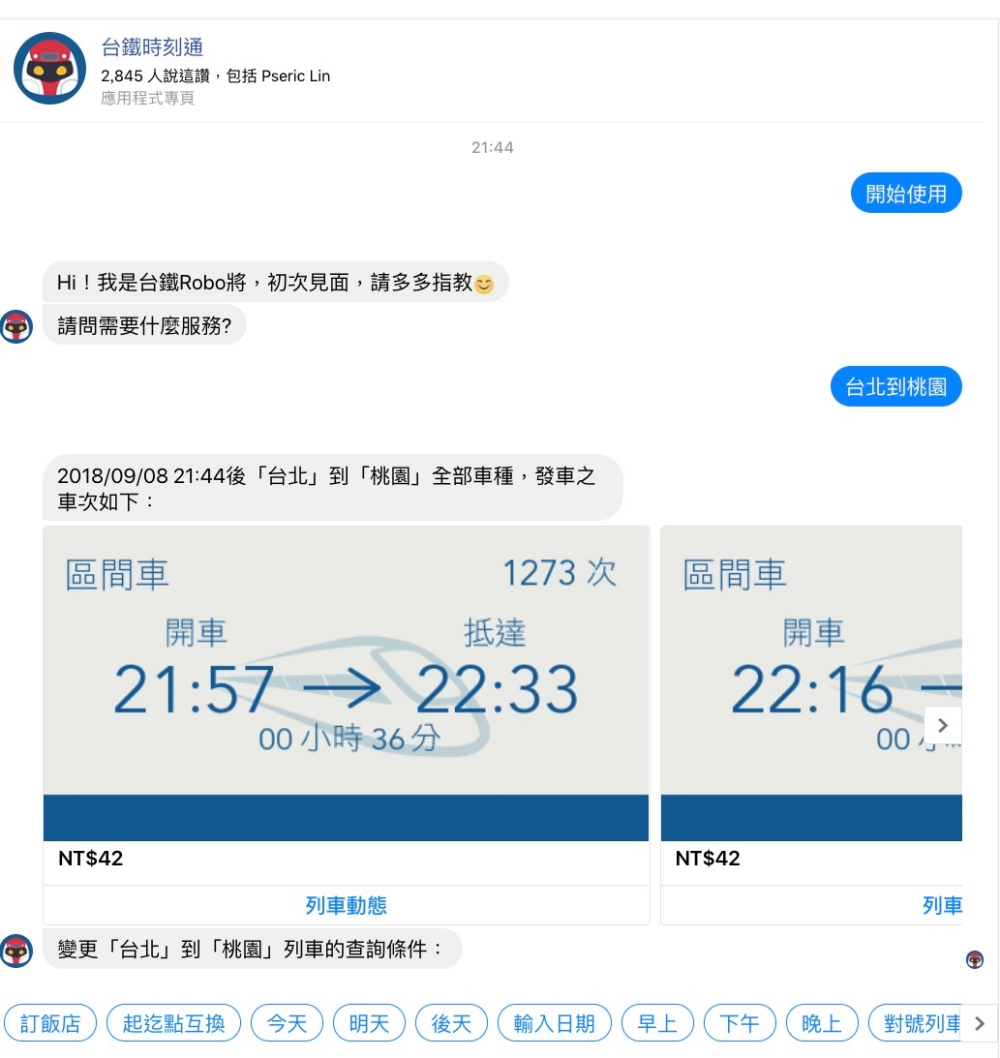Select the 訂飯店 quick reply

pyautogui.click(x=50, y=1024)
